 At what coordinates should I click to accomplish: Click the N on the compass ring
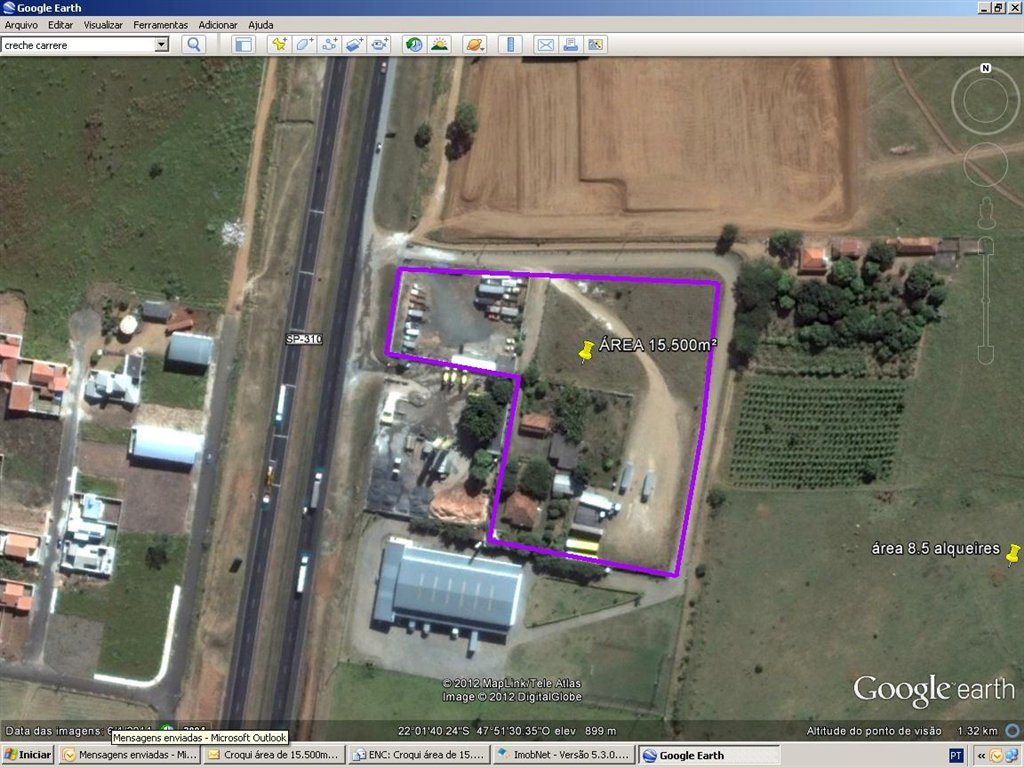pyautogui.click(x=985, y=68)
